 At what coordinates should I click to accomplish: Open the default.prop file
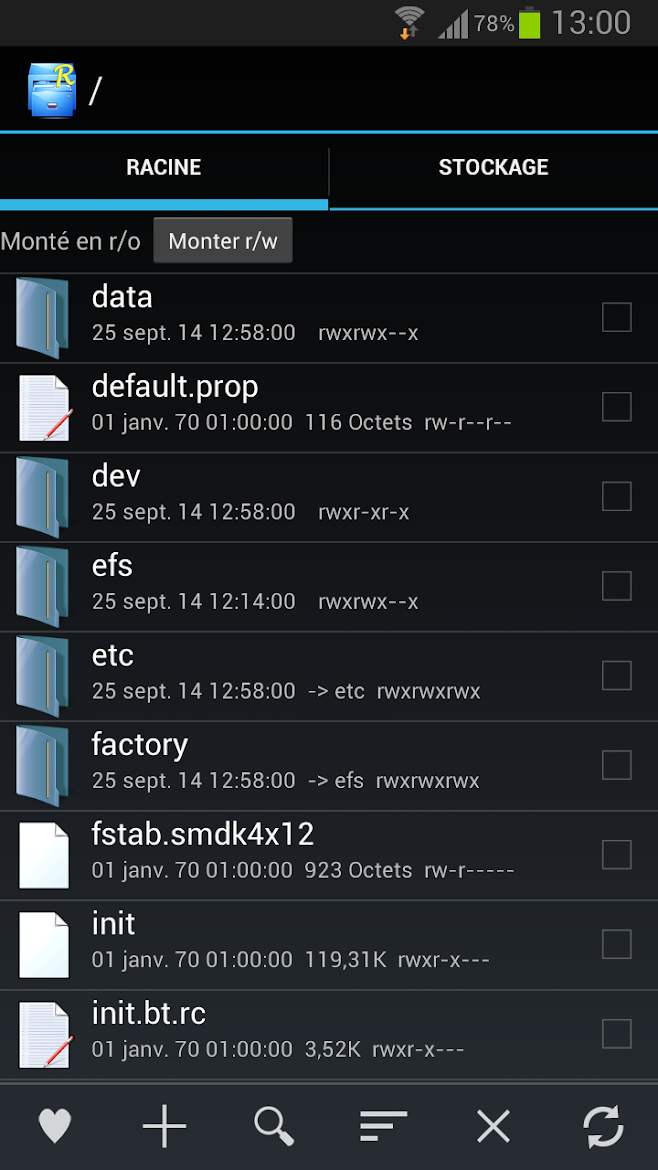175,387
